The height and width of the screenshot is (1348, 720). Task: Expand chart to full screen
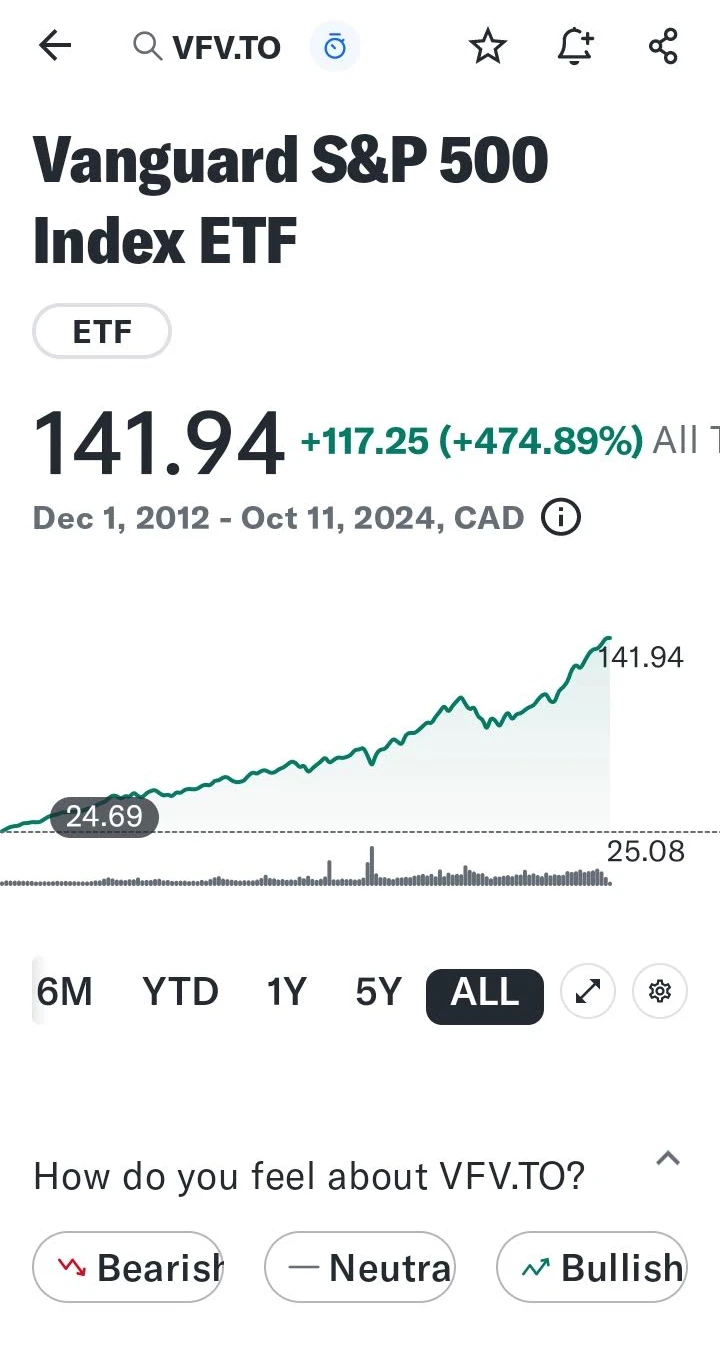588,992
